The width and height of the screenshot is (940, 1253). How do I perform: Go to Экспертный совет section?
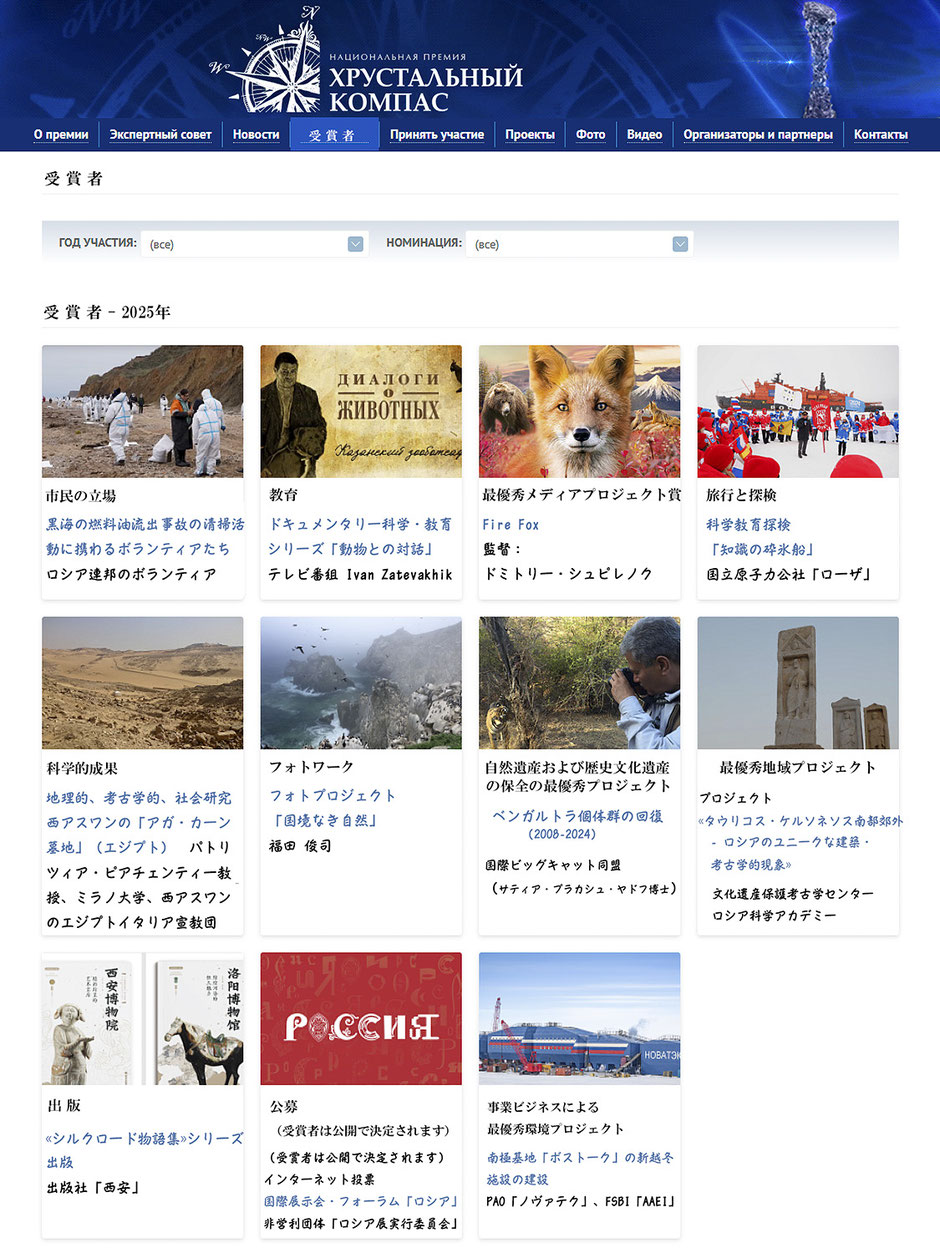pos(160,135)
